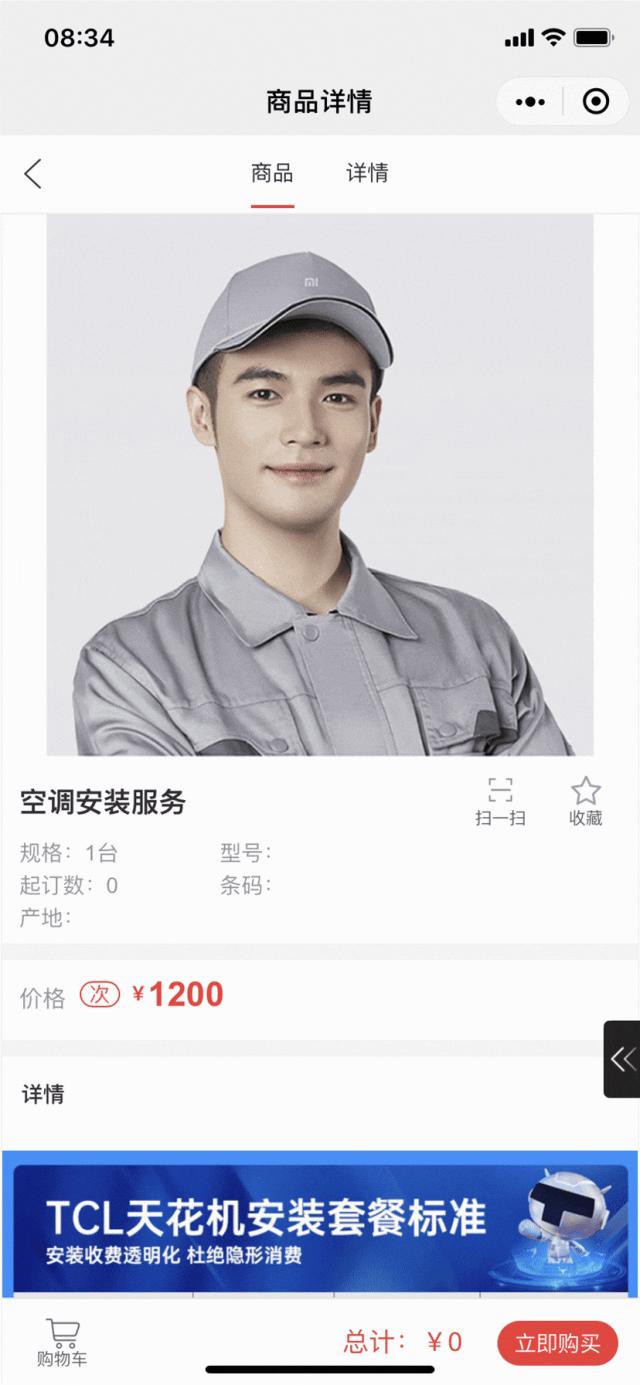The image size is (640, 1385).
Task: Select the 商品 tab
Action: [x=272, y=173]
